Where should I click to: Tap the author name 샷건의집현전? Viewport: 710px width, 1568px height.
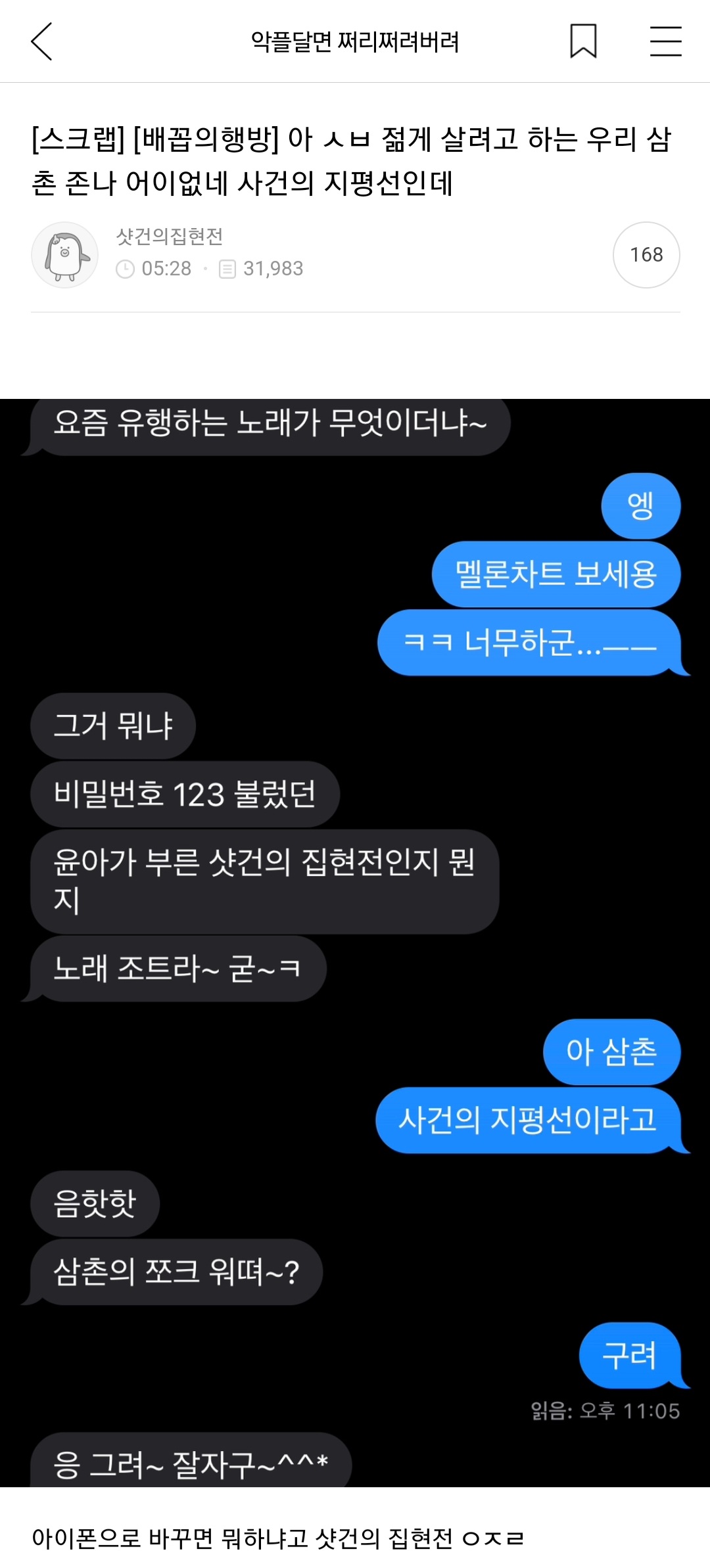coord(170,237)
